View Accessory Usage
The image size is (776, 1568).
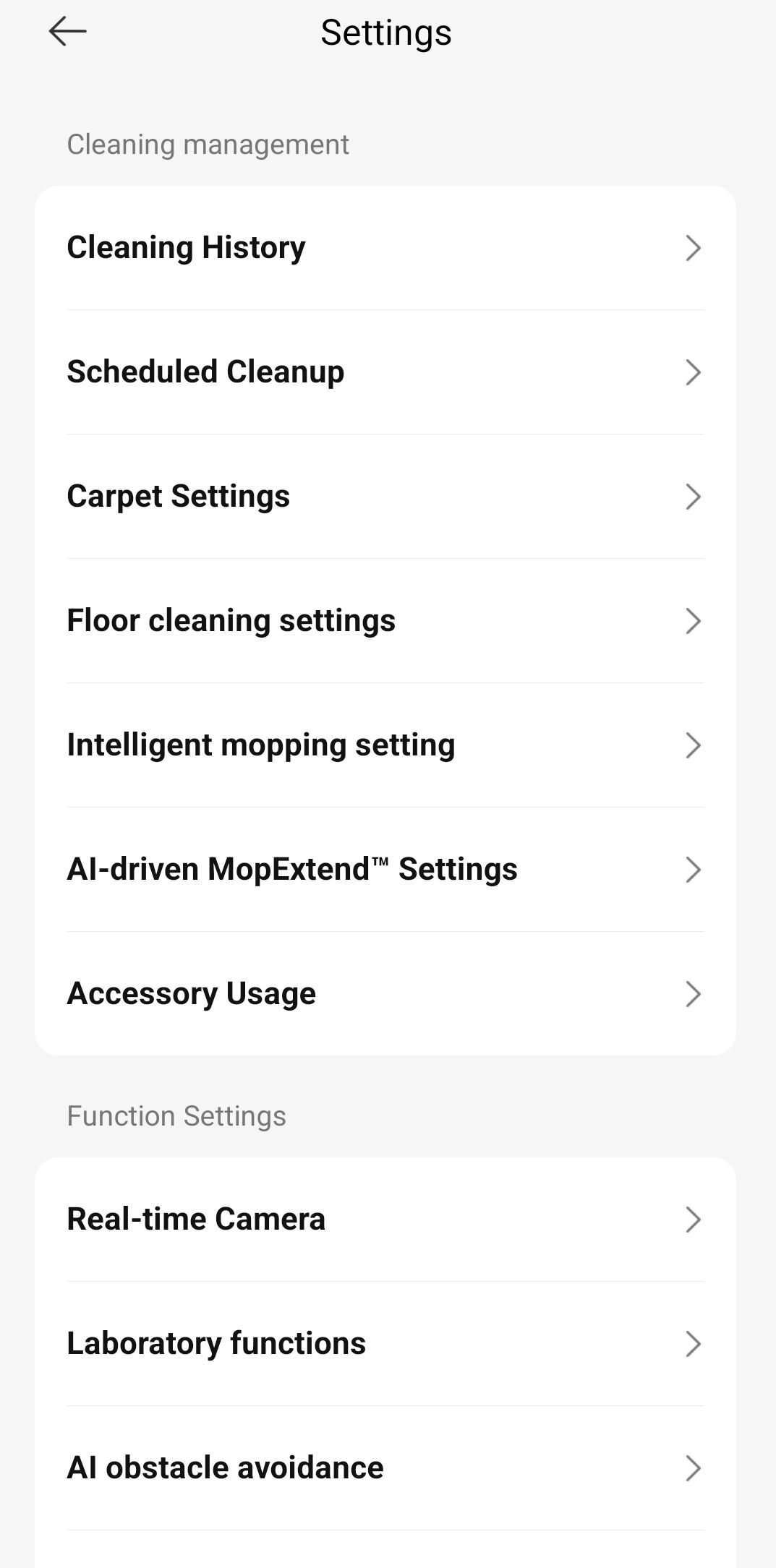pyautogui.click(x=385, y=994)
